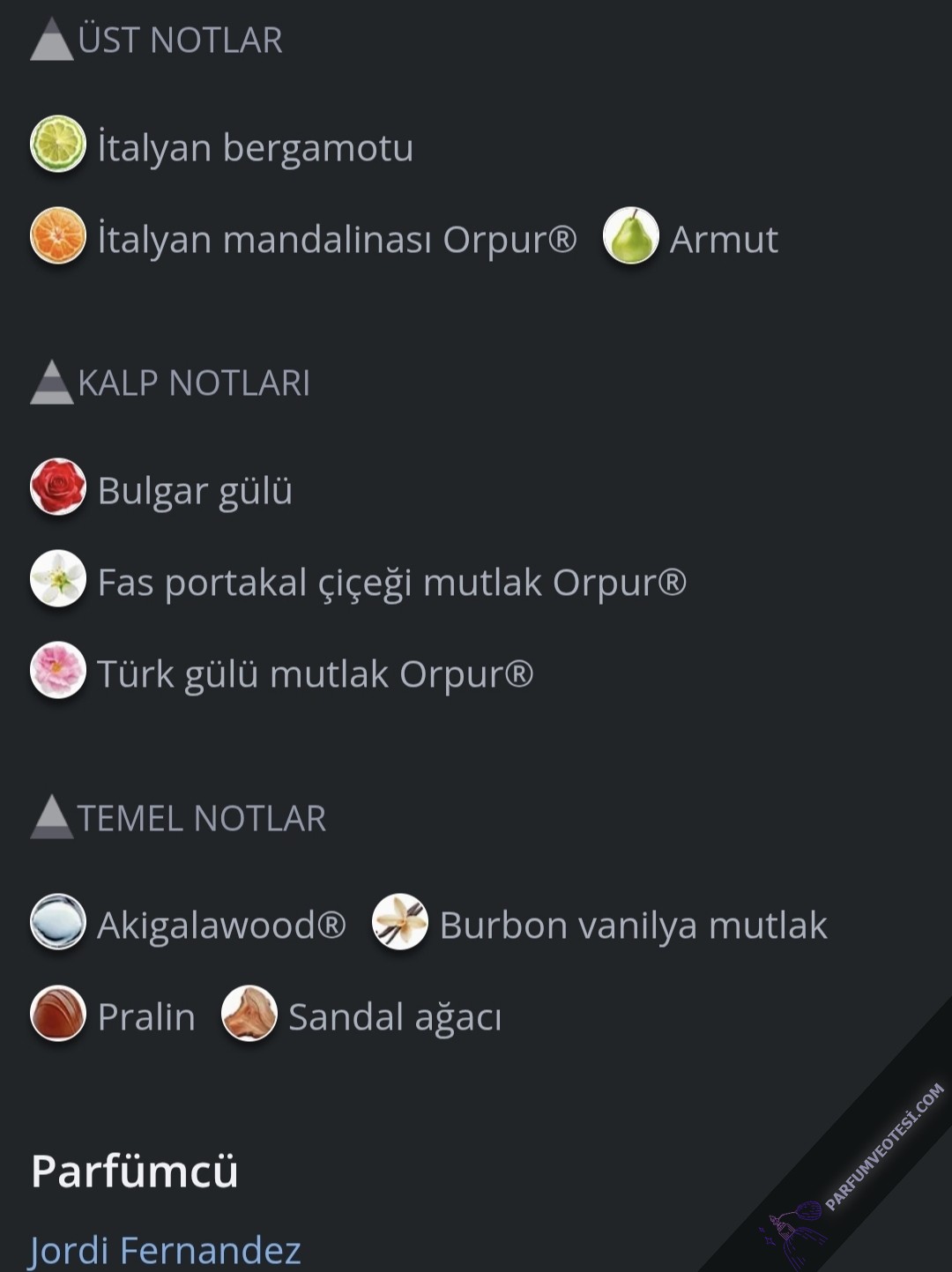
Task: Open the İtalyan bergamotu note
Action: coord(255,147)
